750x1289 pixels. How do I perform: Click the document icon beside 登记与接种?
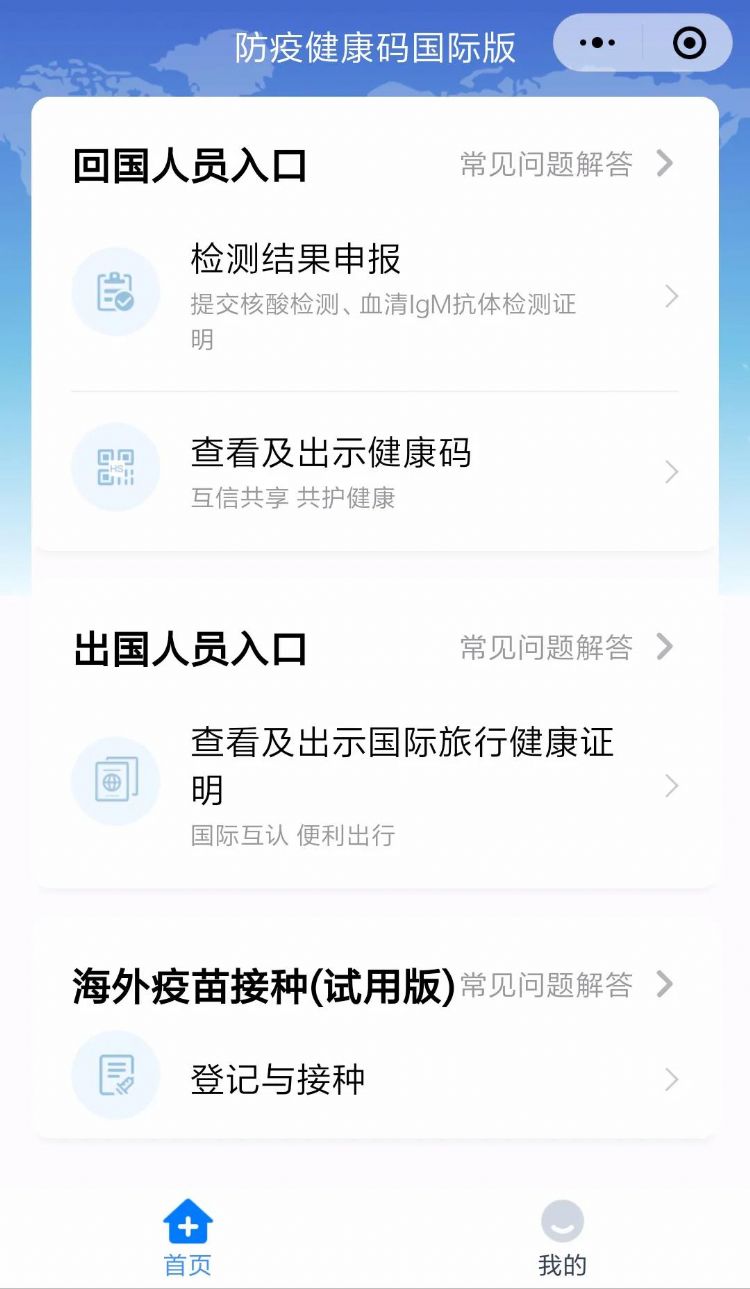115,1074
